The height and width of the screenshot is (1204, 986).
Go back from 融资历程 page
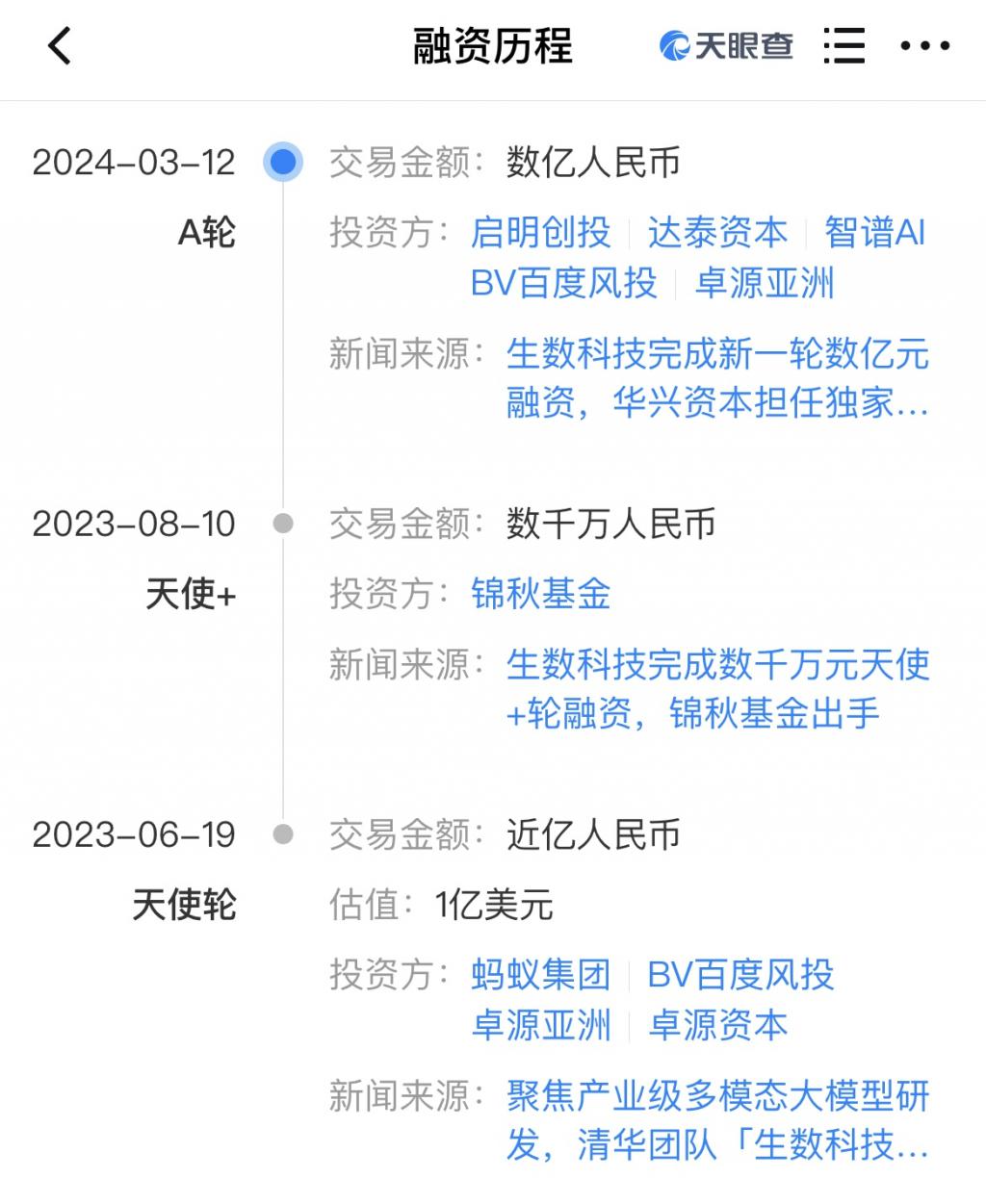(x=60, y=45)
